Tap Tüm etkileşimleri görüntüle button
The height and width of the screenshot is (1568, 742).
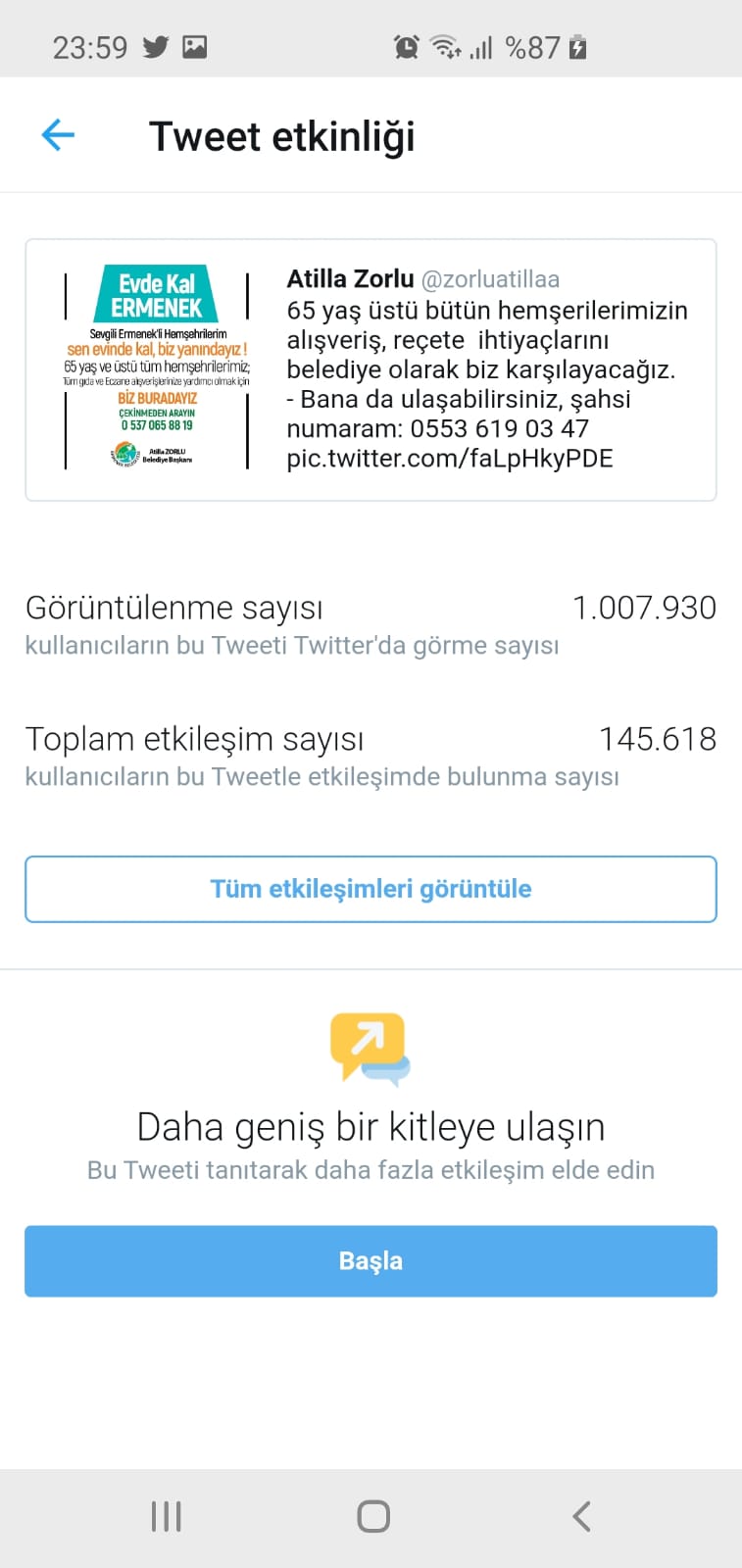tap(371, 889)
